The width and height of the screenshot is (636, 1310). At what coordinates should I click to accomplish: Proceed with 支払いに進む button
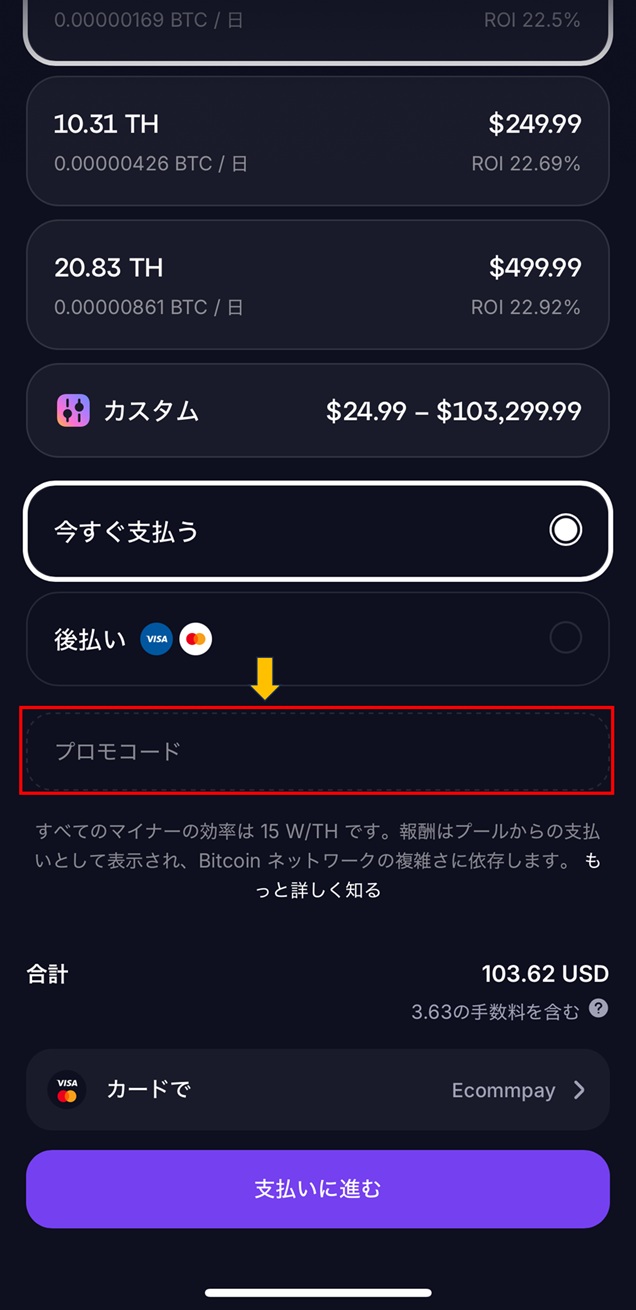click(x=317, y=1189)
